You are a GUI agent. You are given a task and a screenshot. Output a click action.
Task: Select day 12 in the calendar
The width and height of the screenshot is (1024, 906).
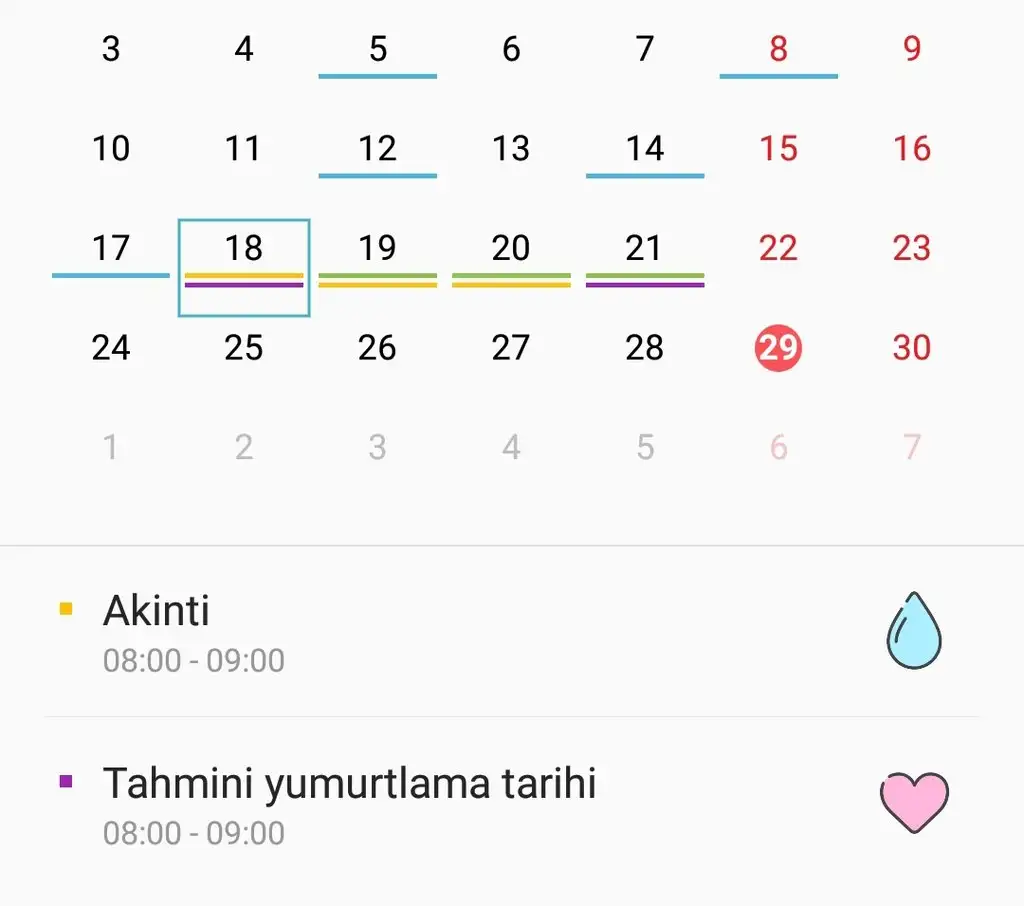(x=378, y=149)
